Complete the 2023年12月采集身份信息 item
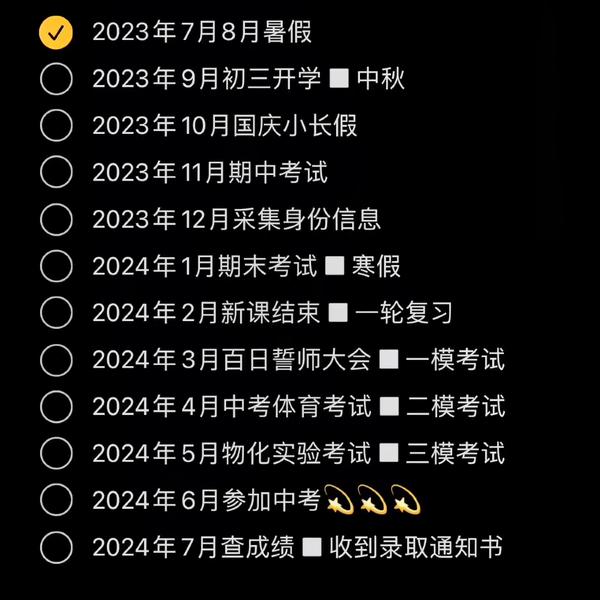Screen dimensions: 600x600 (x=57, y=219)
